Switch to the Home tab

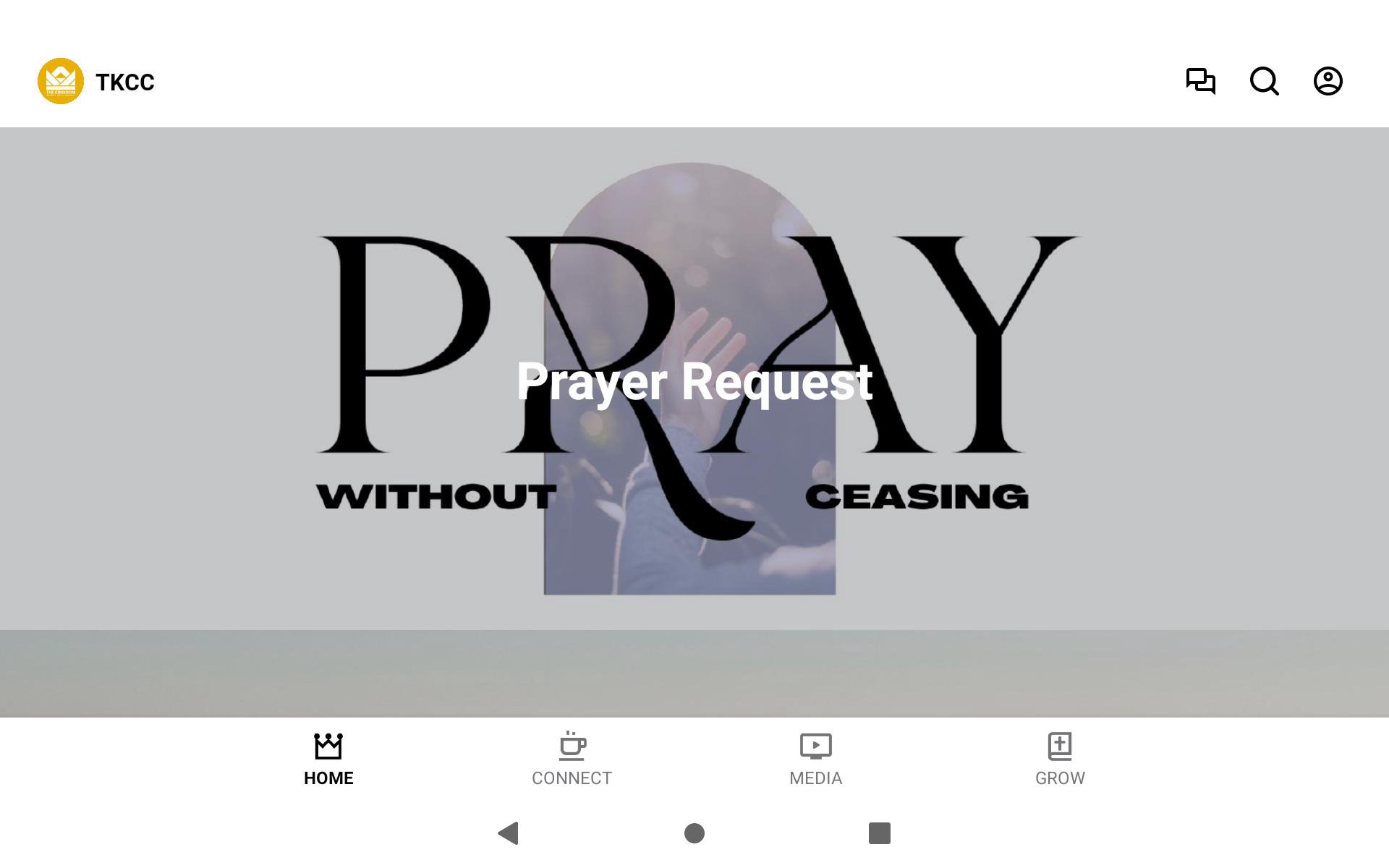pyautogui.click(x=328, y=759)
